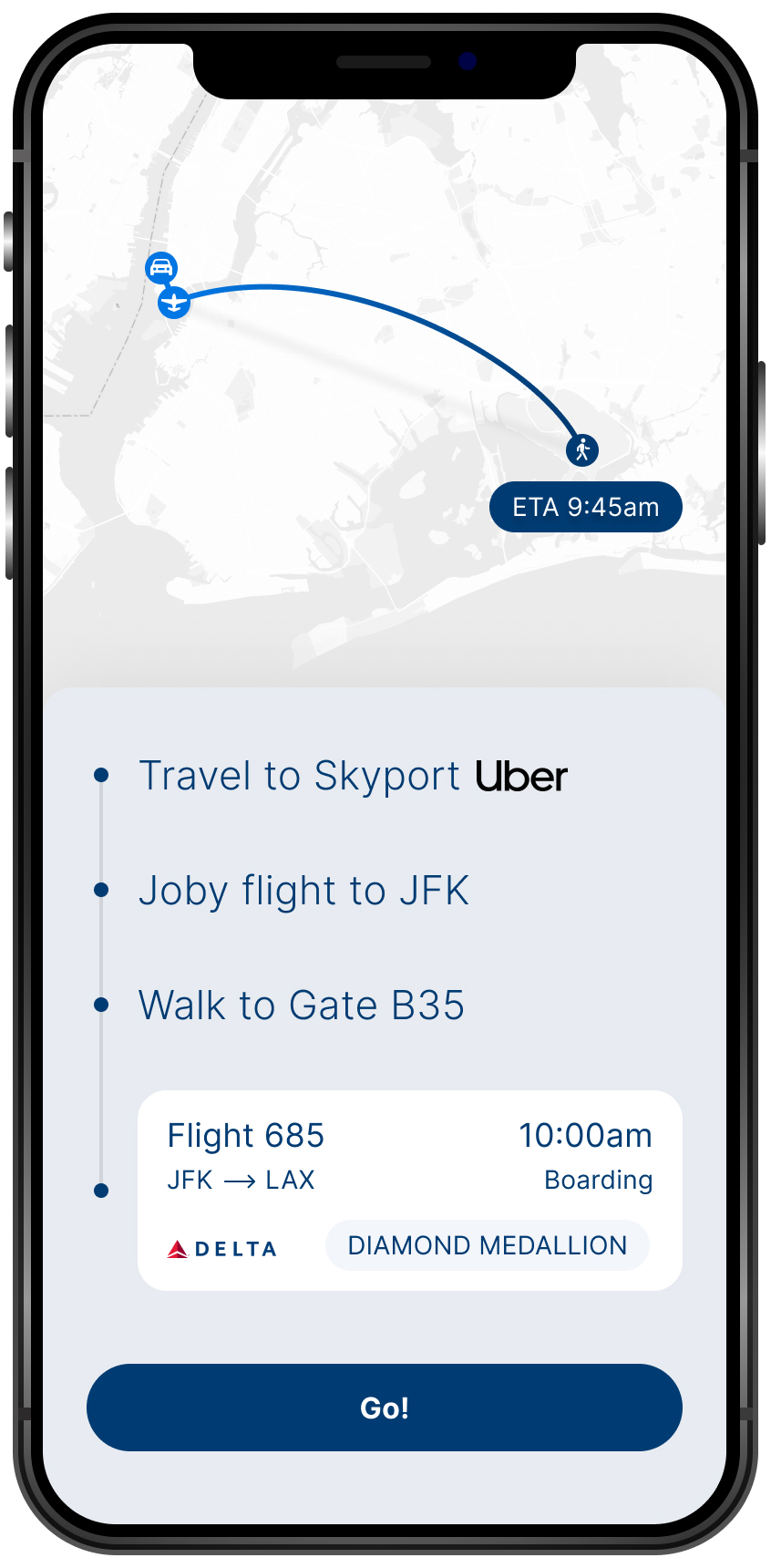The width and height of the screenshot is (771, 1568).
Task: Expand the ETA 9:45am badge on the map
Action: tap(585, 507)
